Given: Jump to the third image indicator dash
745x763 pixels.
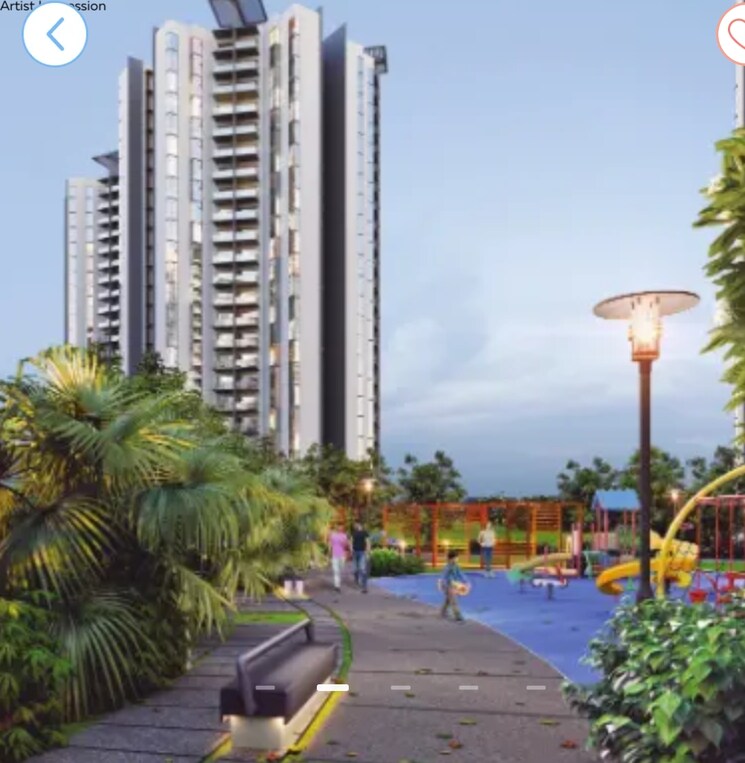Looking at the screenshot, I should pos(400,688).
